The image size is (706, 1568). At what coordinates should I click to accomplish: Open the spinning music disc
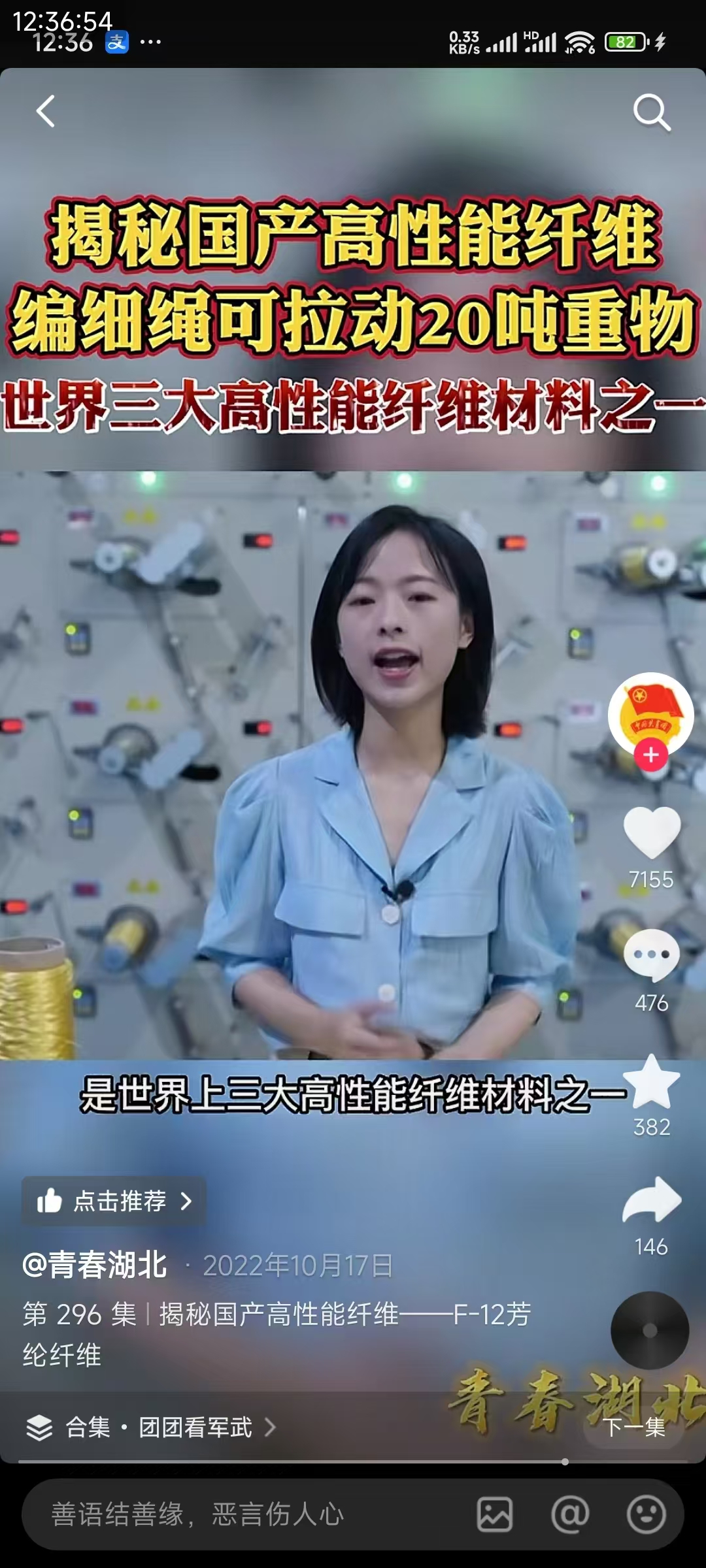(x=650, y=1330)
